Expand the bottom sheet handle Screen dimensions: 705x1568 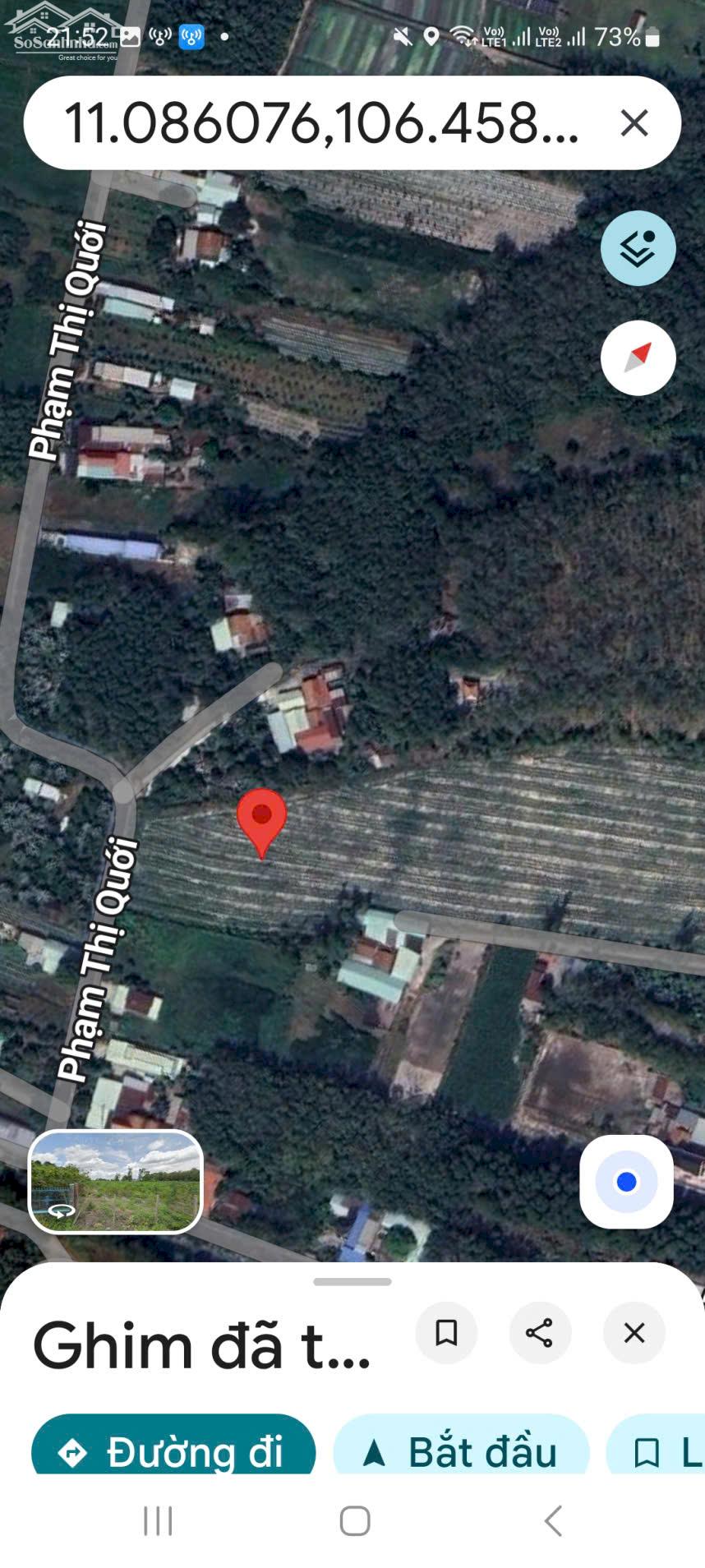[x=352, y=1281]
